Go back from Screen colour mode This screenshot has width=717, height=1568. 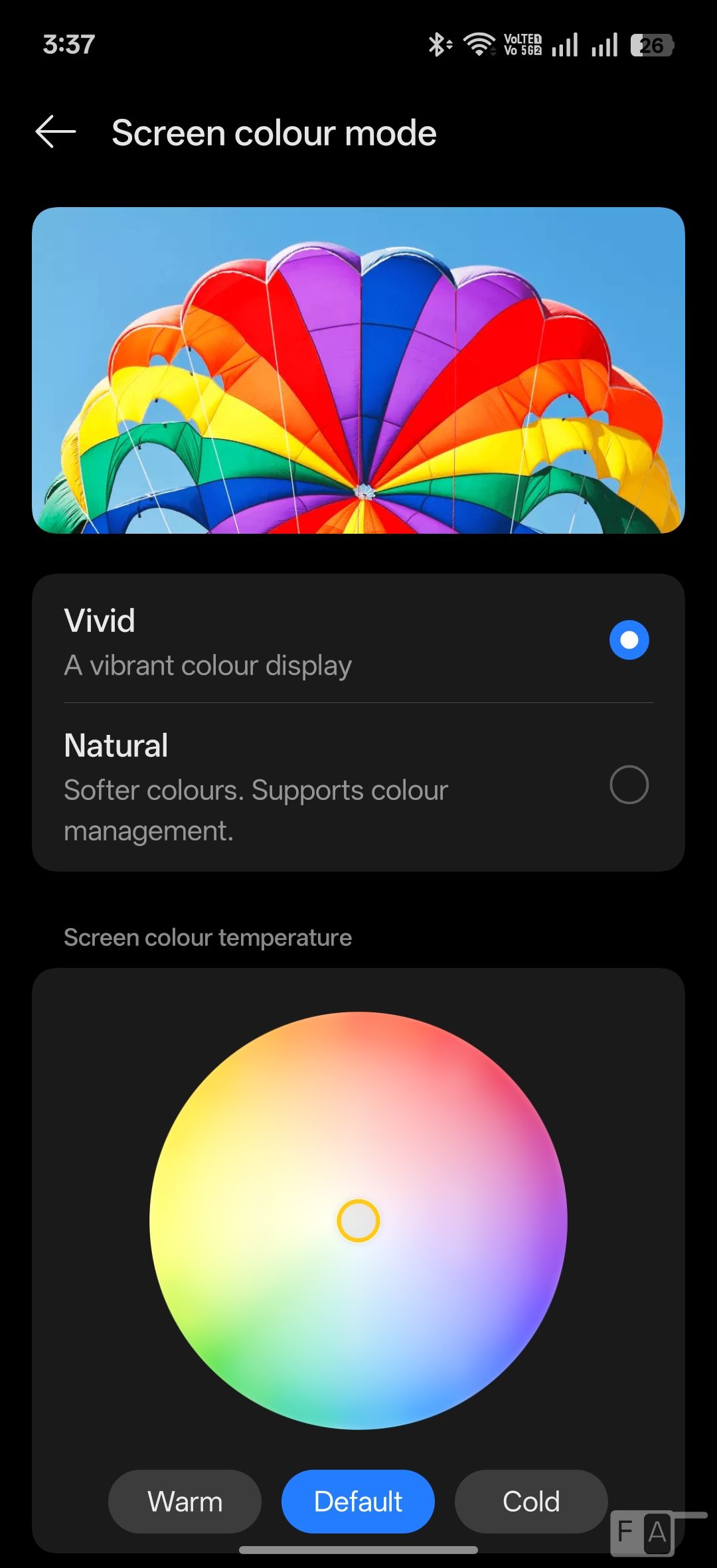click(x=56, y=132)
